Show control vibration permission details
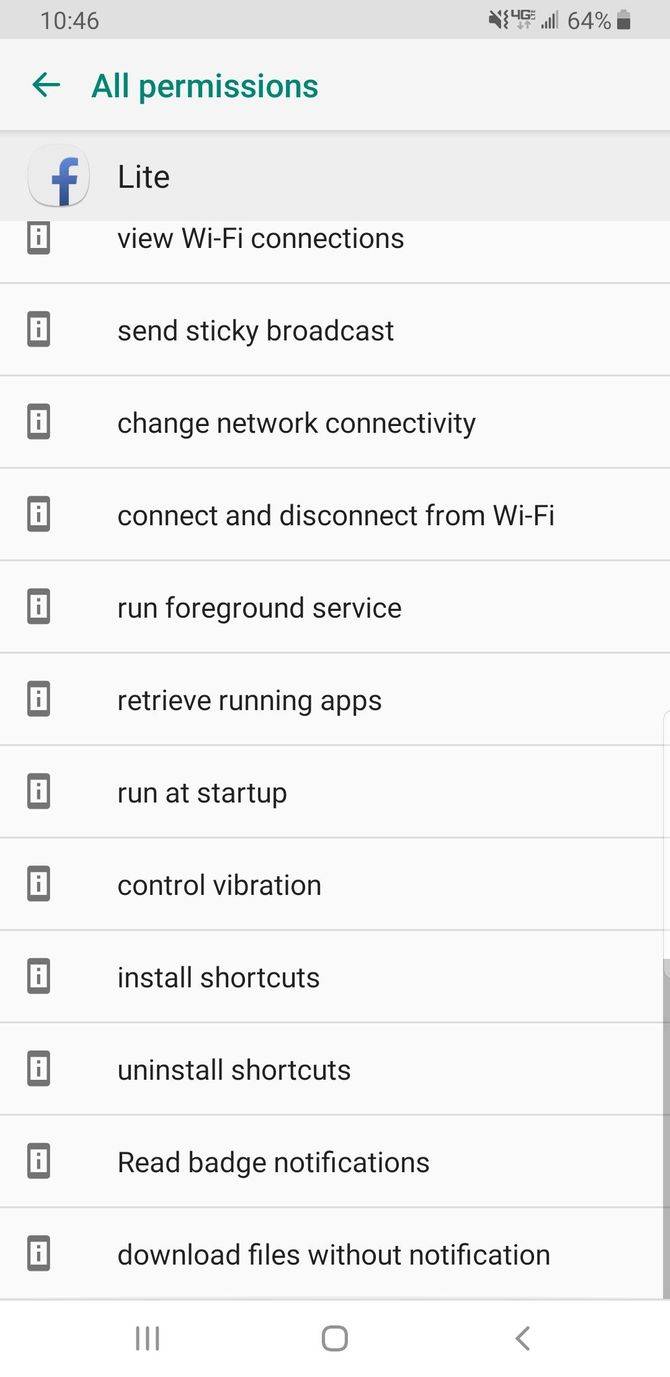Viewport: 670px width, 1377px height. tap(219, 885)
